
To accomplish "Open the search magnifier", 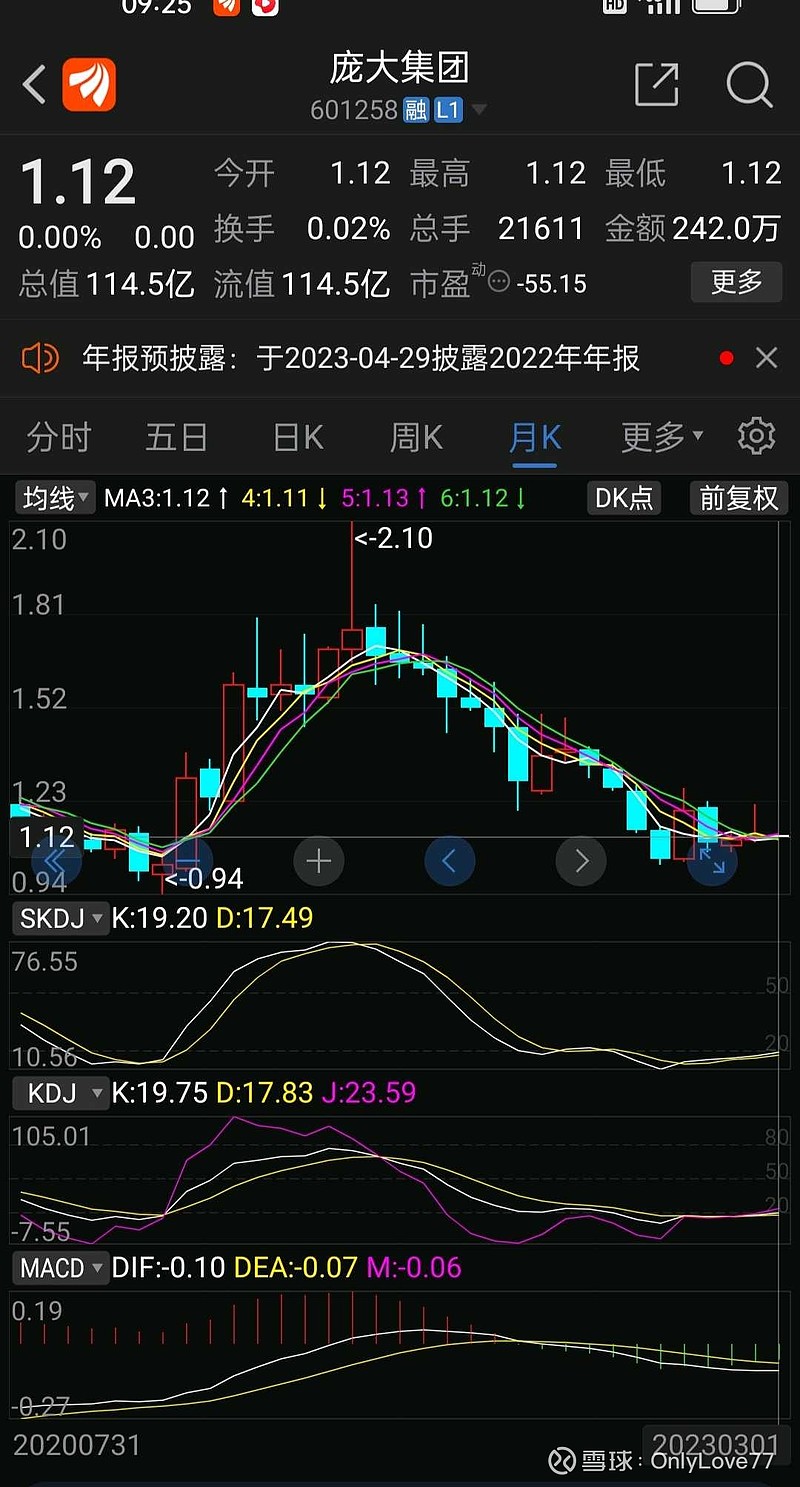I will [x=750, y=84].
